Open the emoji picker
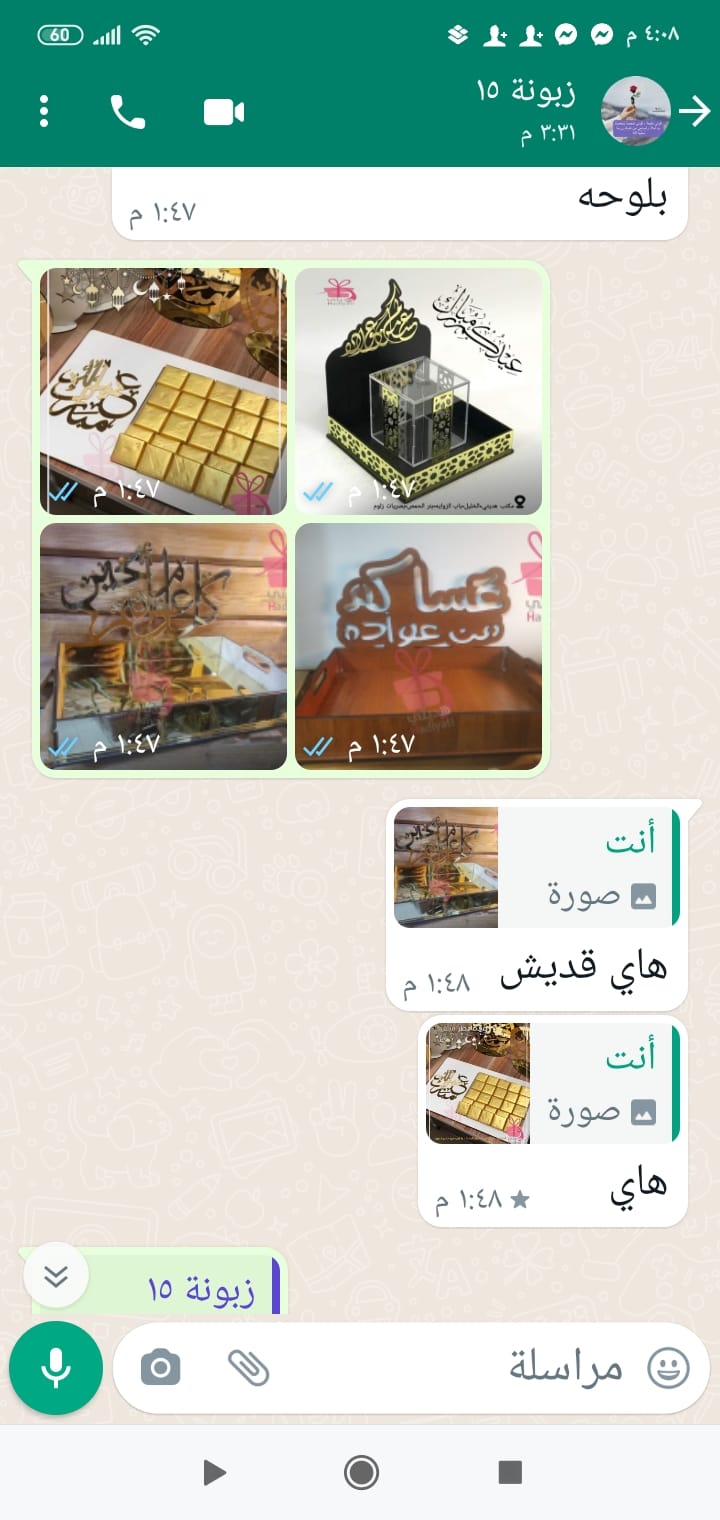 [668, 1367]
